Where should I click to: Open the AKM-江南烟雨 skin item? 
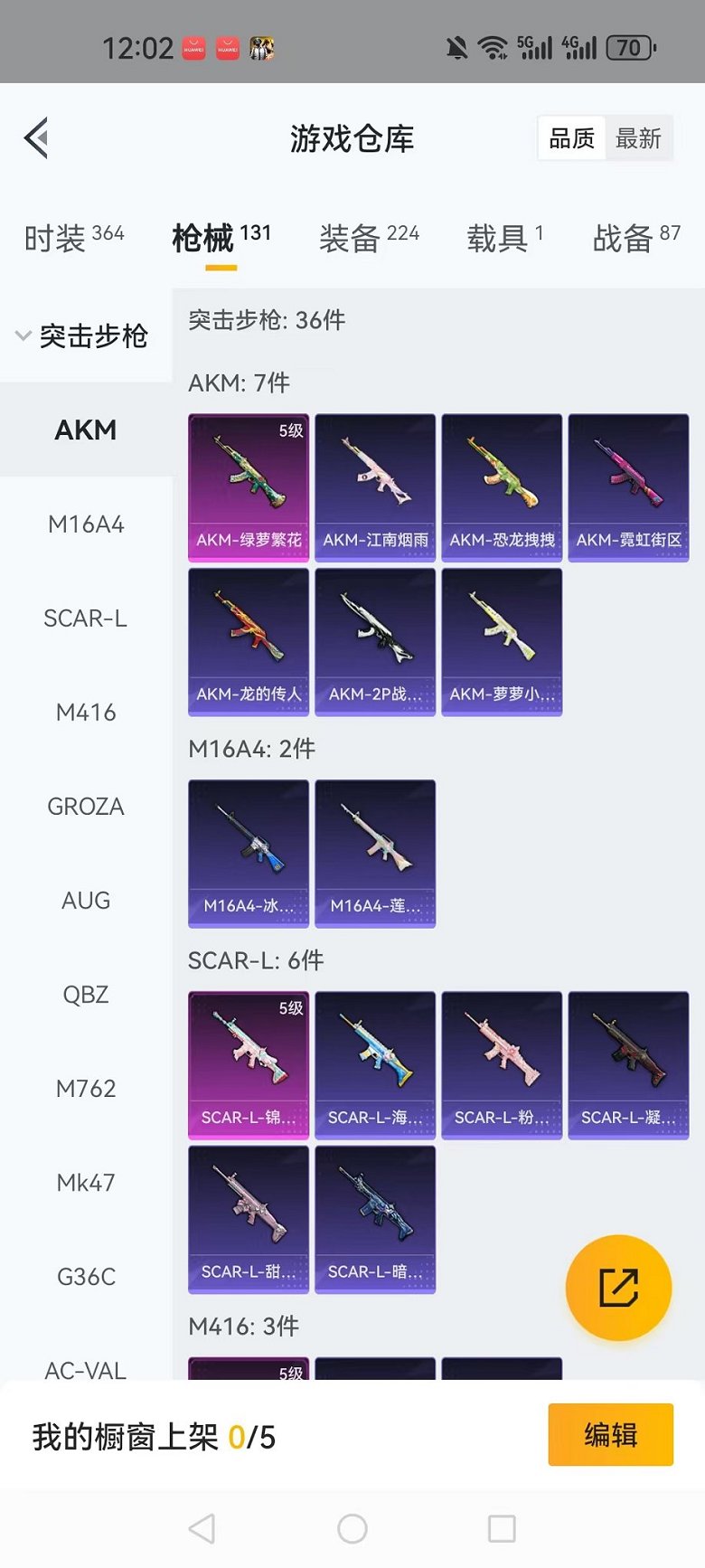375,487
